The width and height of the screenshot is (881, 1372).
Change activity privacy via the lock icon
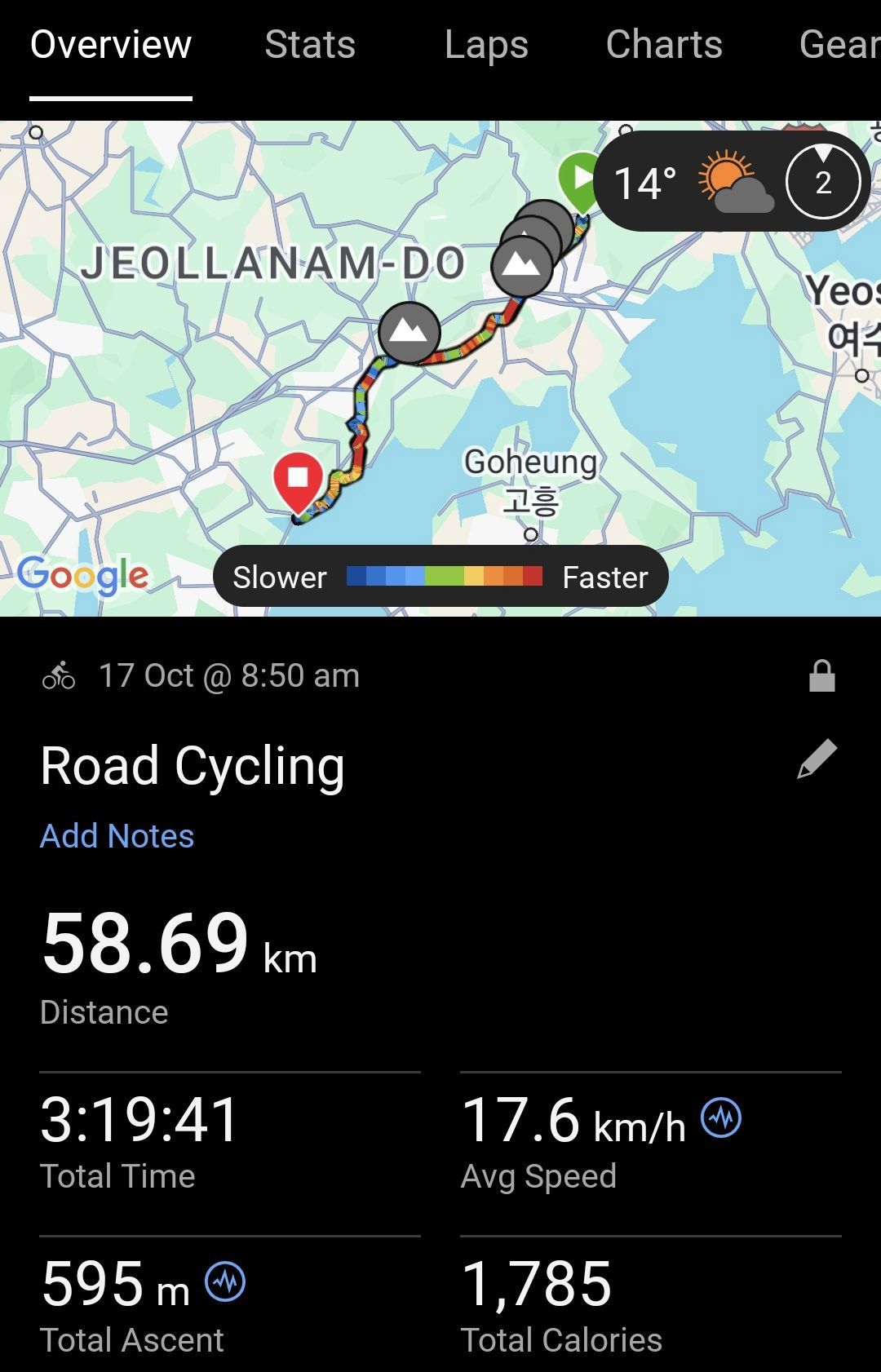[x=821, y=676]
